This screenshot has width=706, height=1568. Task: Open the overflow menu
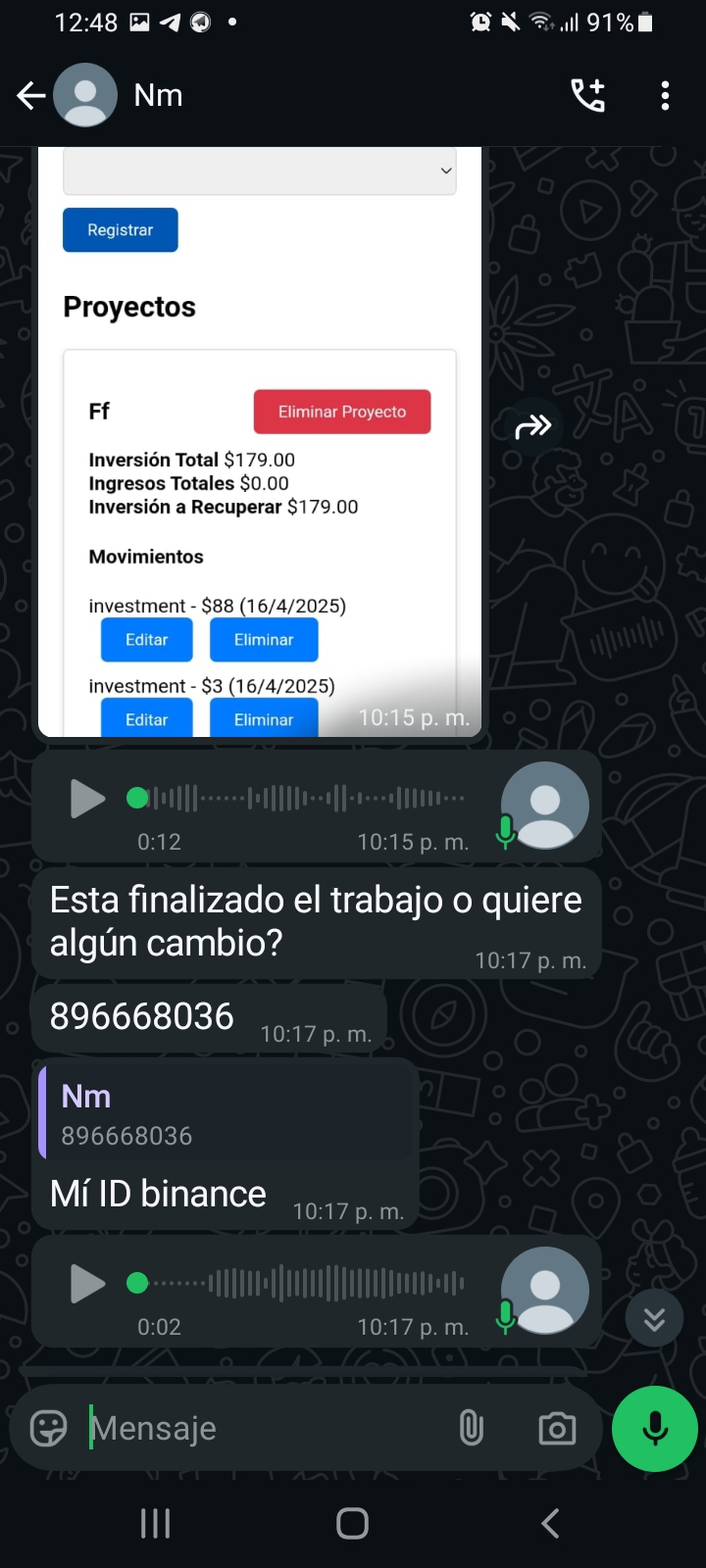tap(665, 95)
